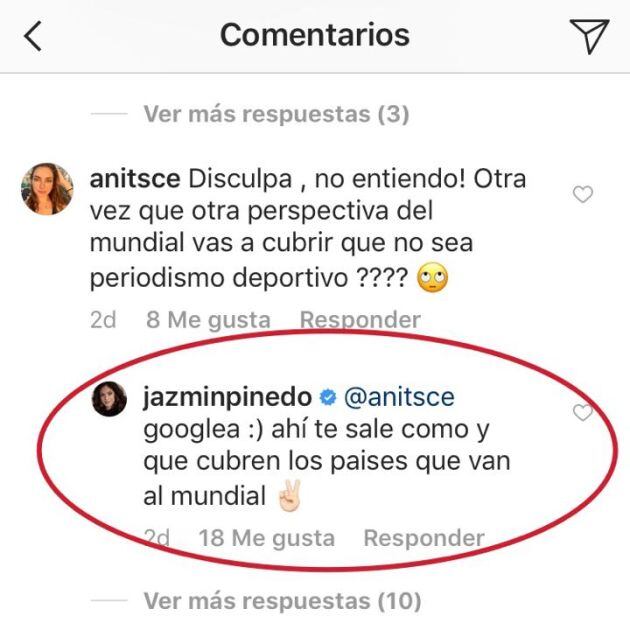The width and height of the screenshot is (630, 627).
Task: Reply to jazminpinedo's comment
Action: click(x=423, y=538)
